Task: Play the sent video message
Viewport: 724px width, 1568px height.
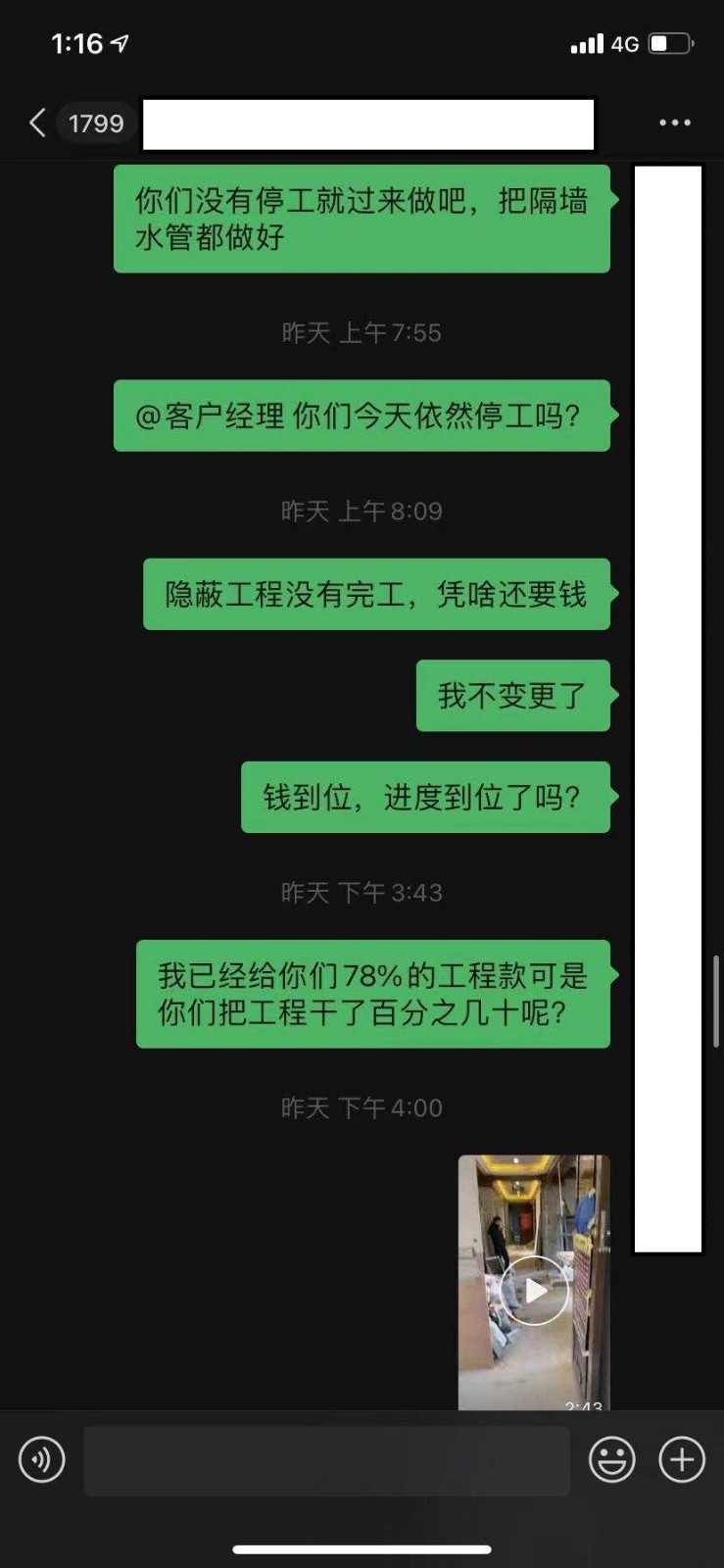Action: click(534, 1290)
